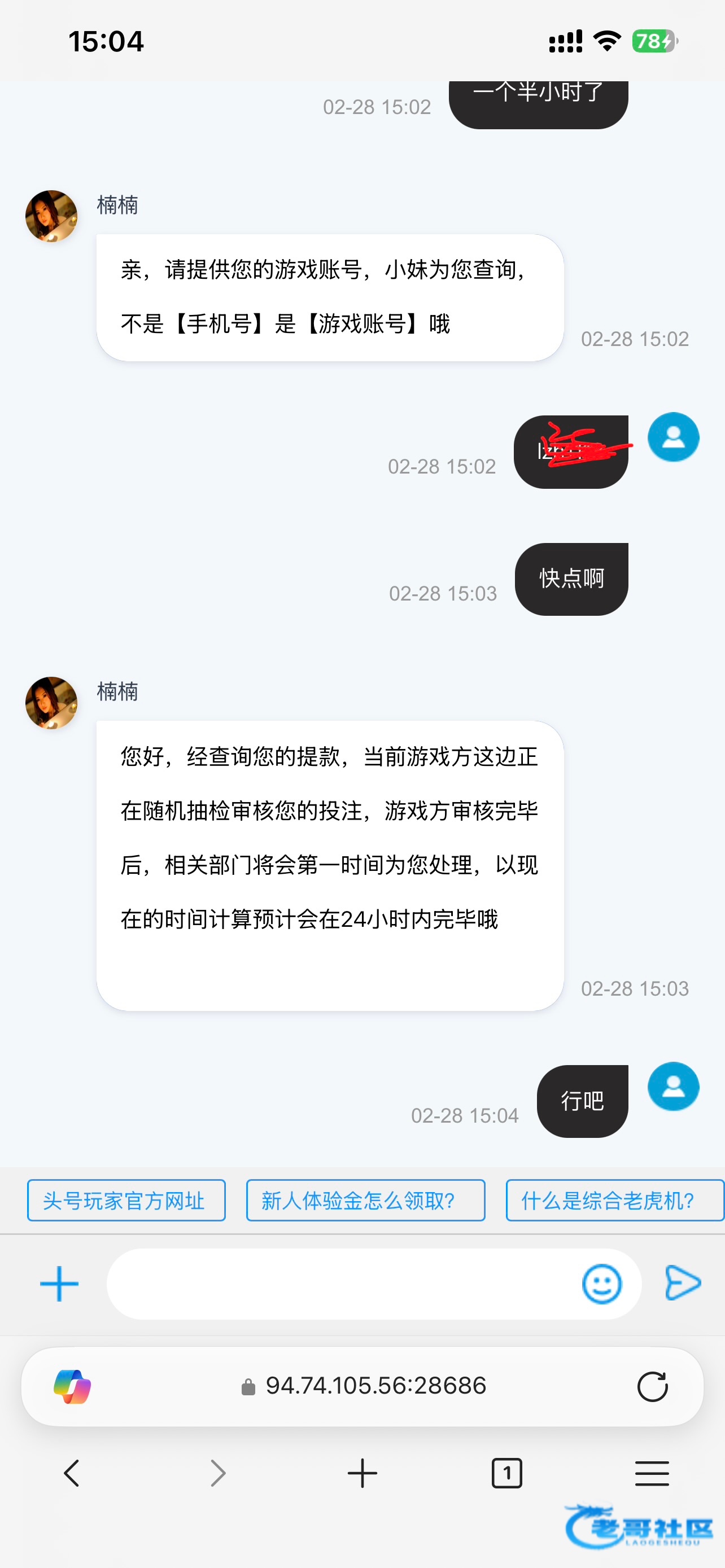Open Copilot from the address bar
Viewport: 725px width, 1568px height.
click(72, 1387)
